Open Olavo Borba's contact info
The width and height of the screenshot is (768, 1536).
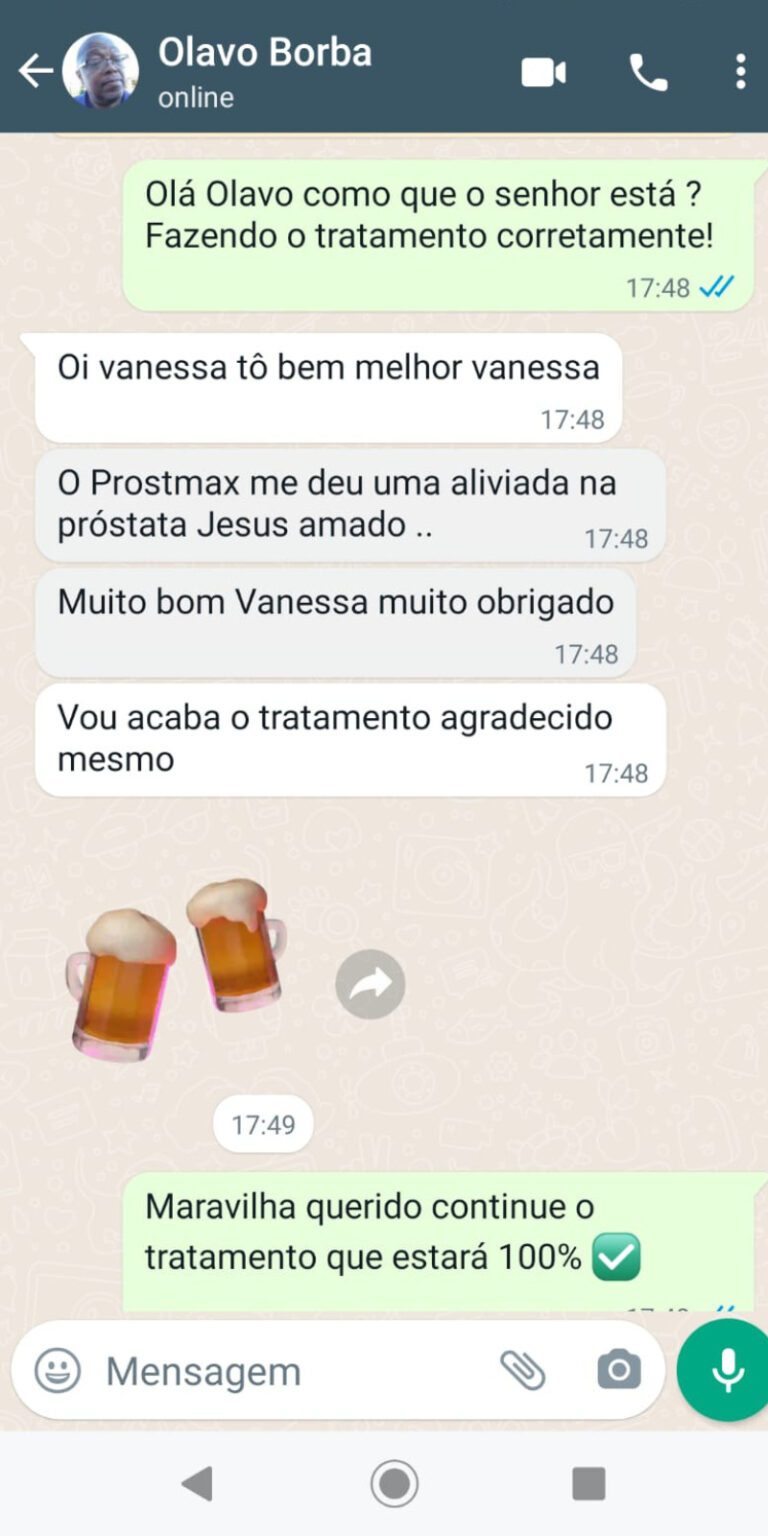pyautogui.click(x=264, y=70)
